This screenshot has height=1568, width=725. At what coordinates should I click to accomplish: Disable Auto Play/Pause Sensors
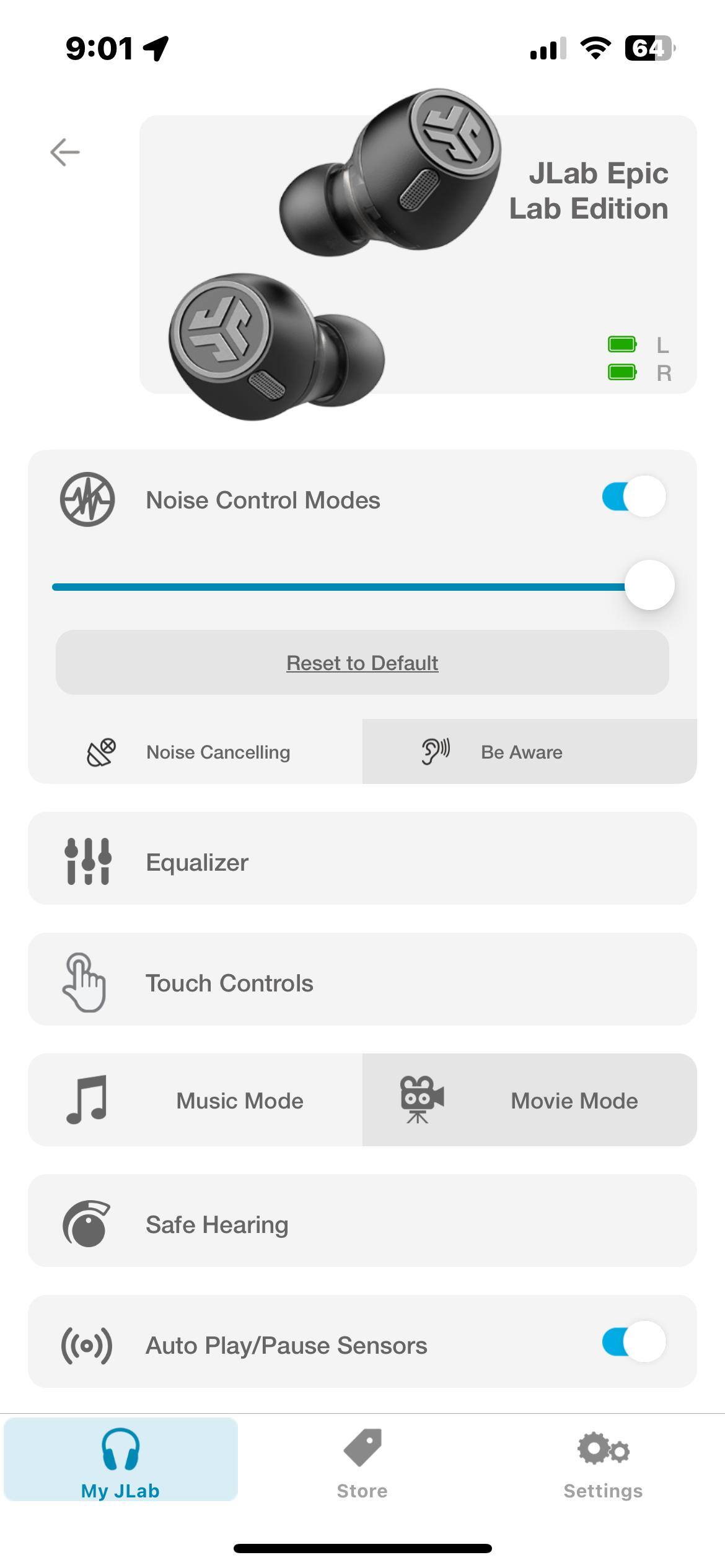pos(633,1342)
